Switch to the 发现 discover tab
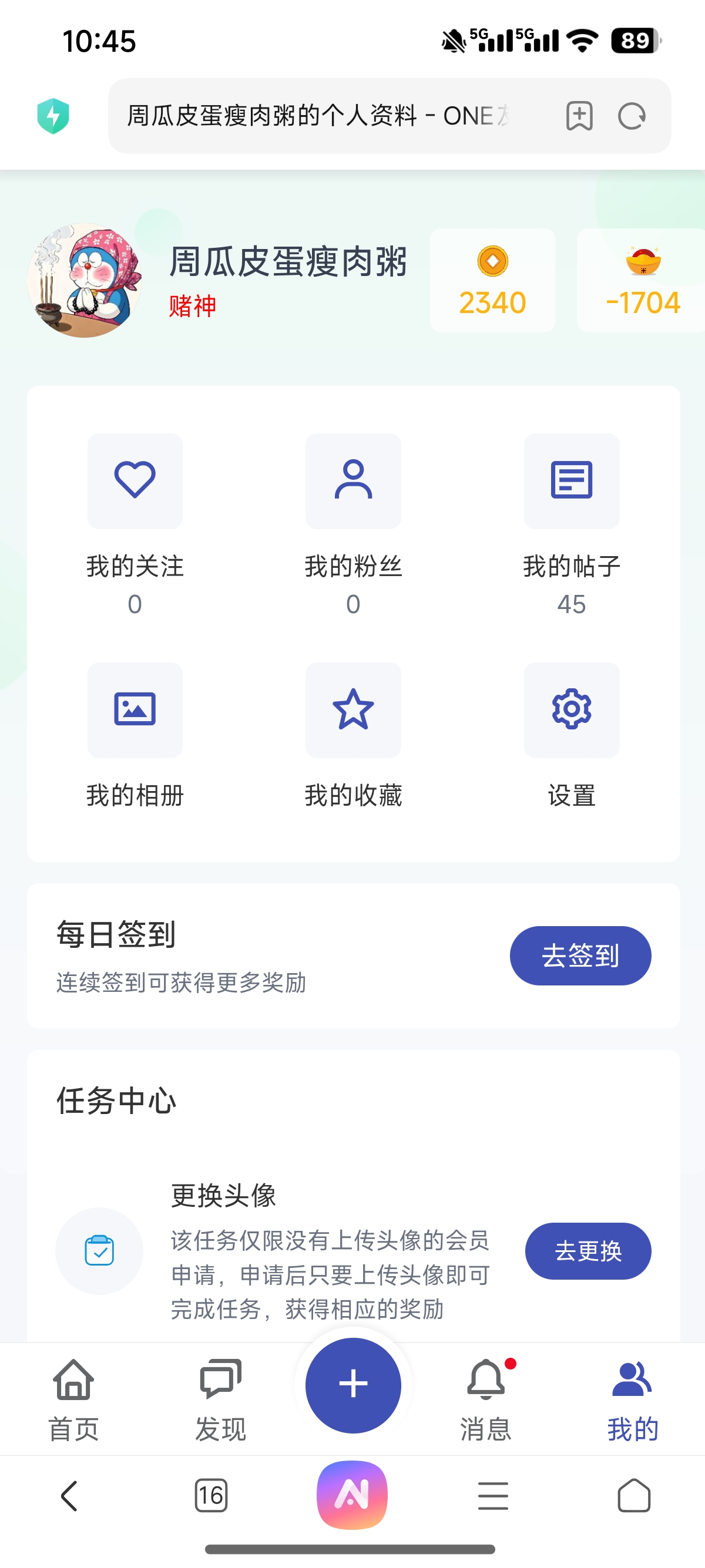 (220, 1399)
